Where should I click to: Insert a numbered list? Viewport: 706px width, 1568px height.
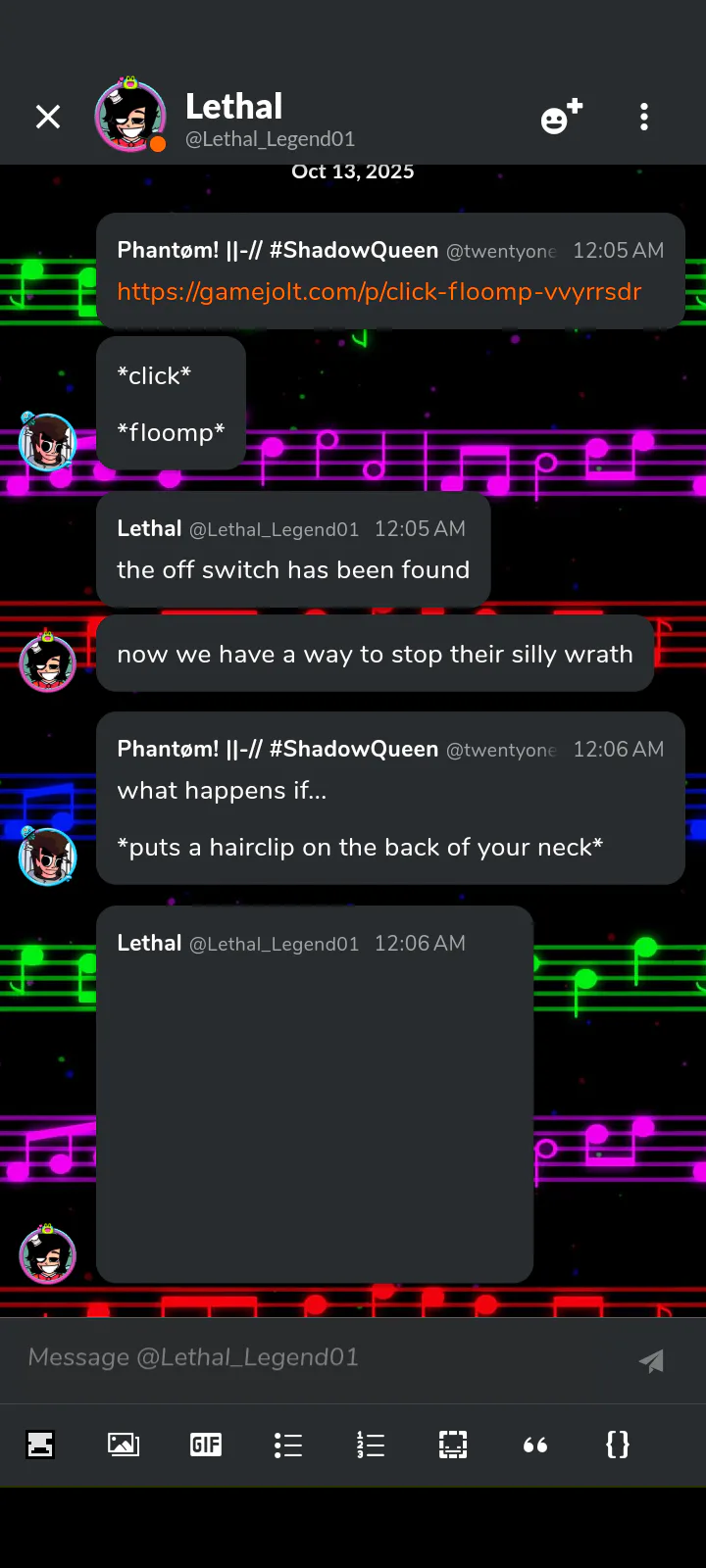[371, 1445]
